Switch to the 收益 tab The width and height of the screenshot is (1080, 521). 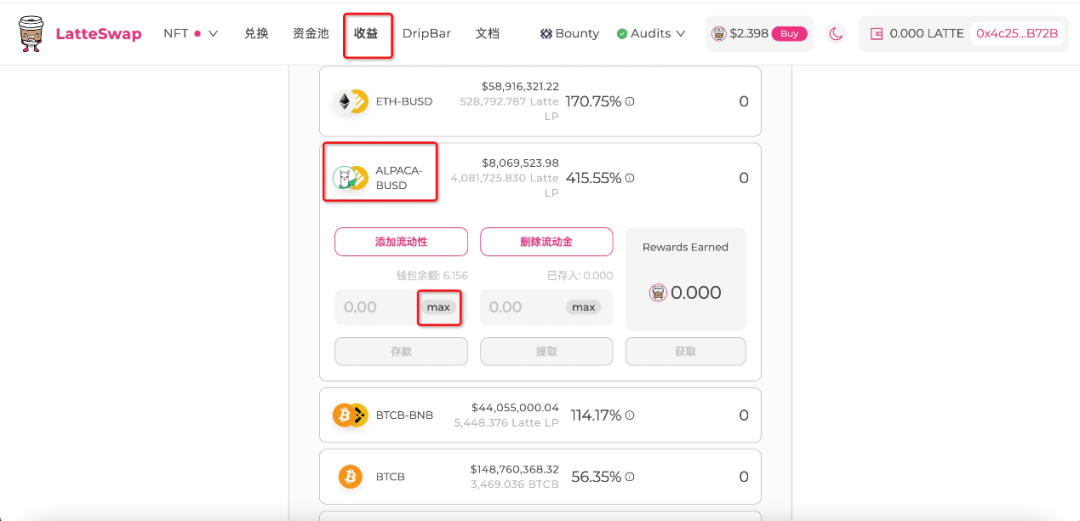[x=366, y=33]
